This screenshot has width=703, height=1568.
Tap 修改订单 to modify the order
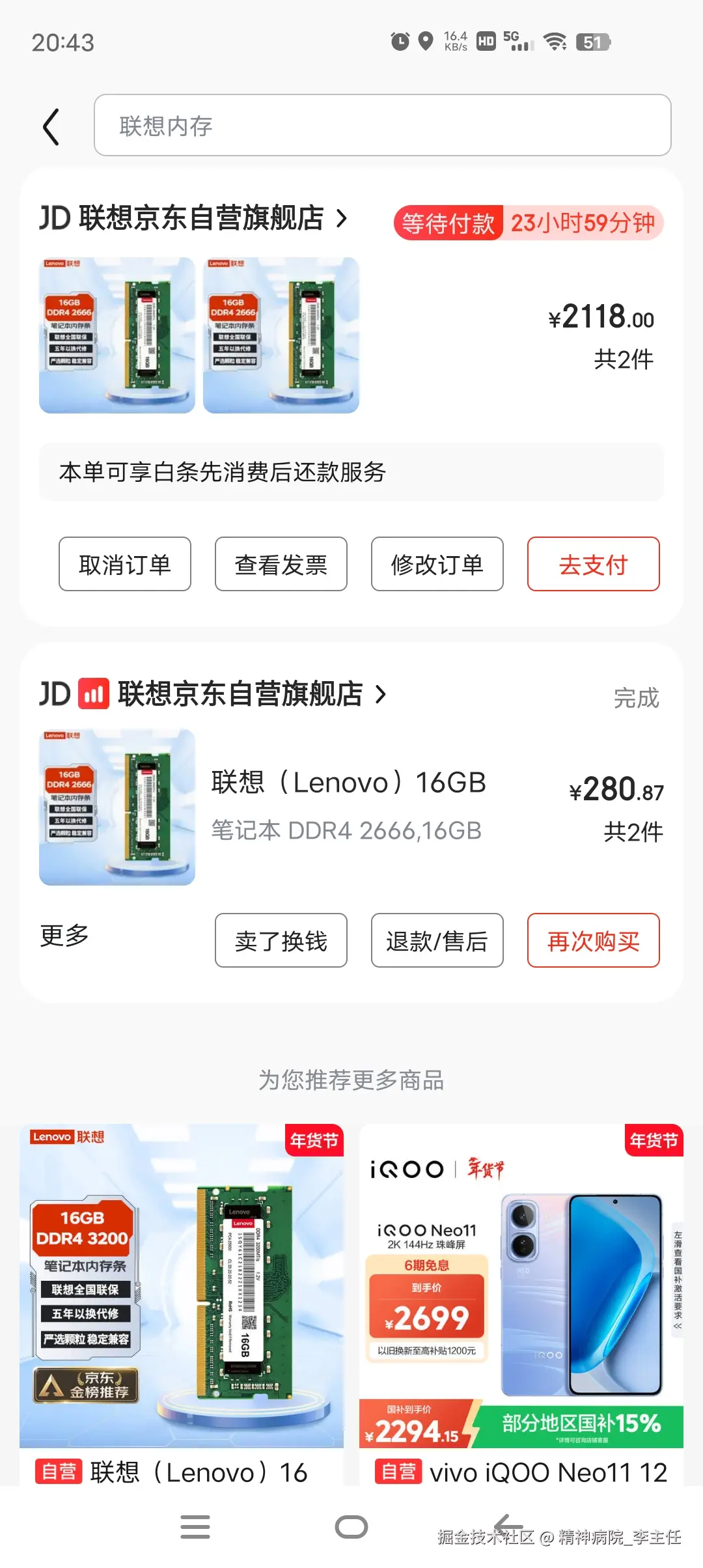[x=437, y=565]
